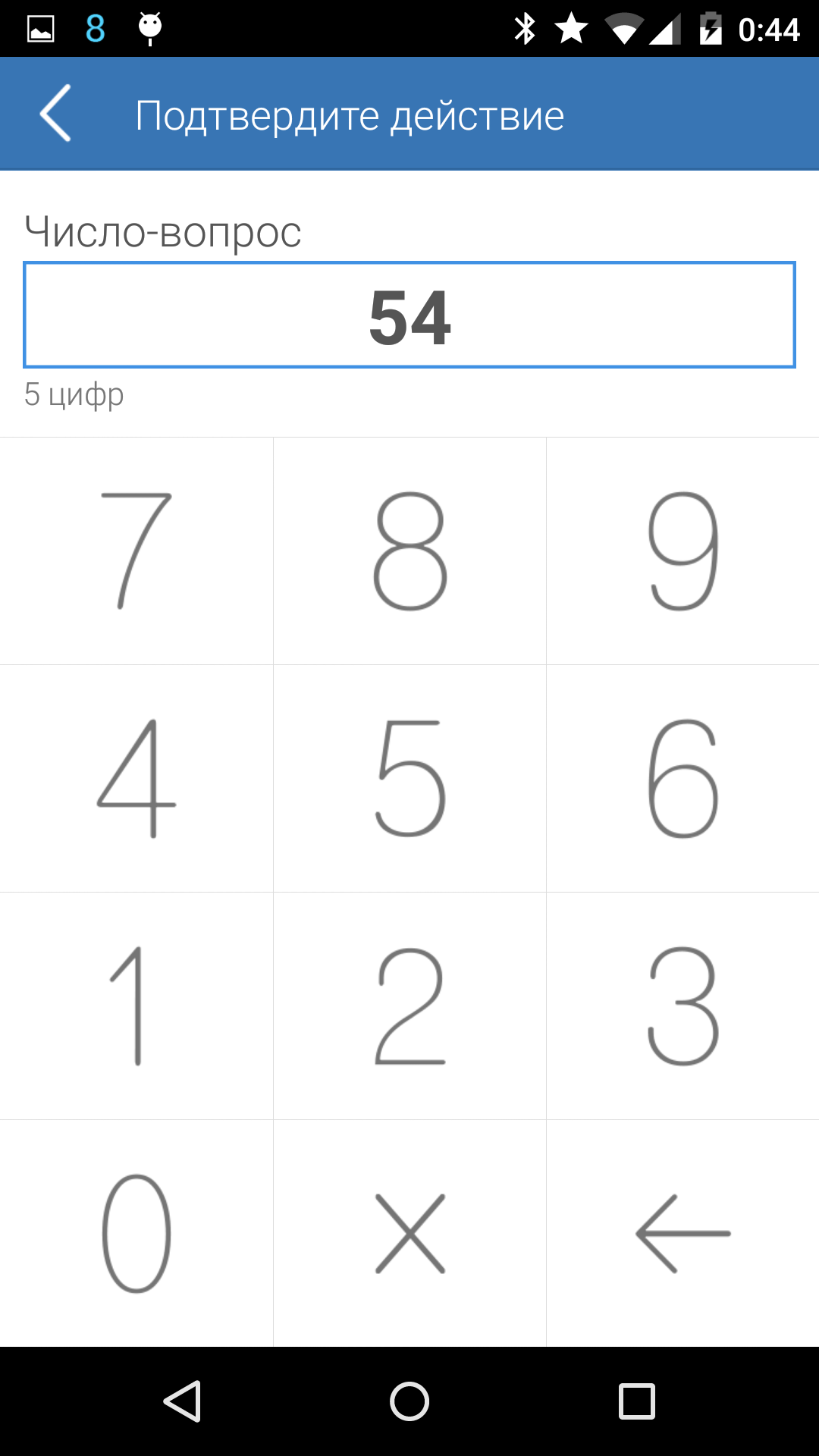Tap digit 8 on the keypad

pyautogui.click(x=409, y=551)
